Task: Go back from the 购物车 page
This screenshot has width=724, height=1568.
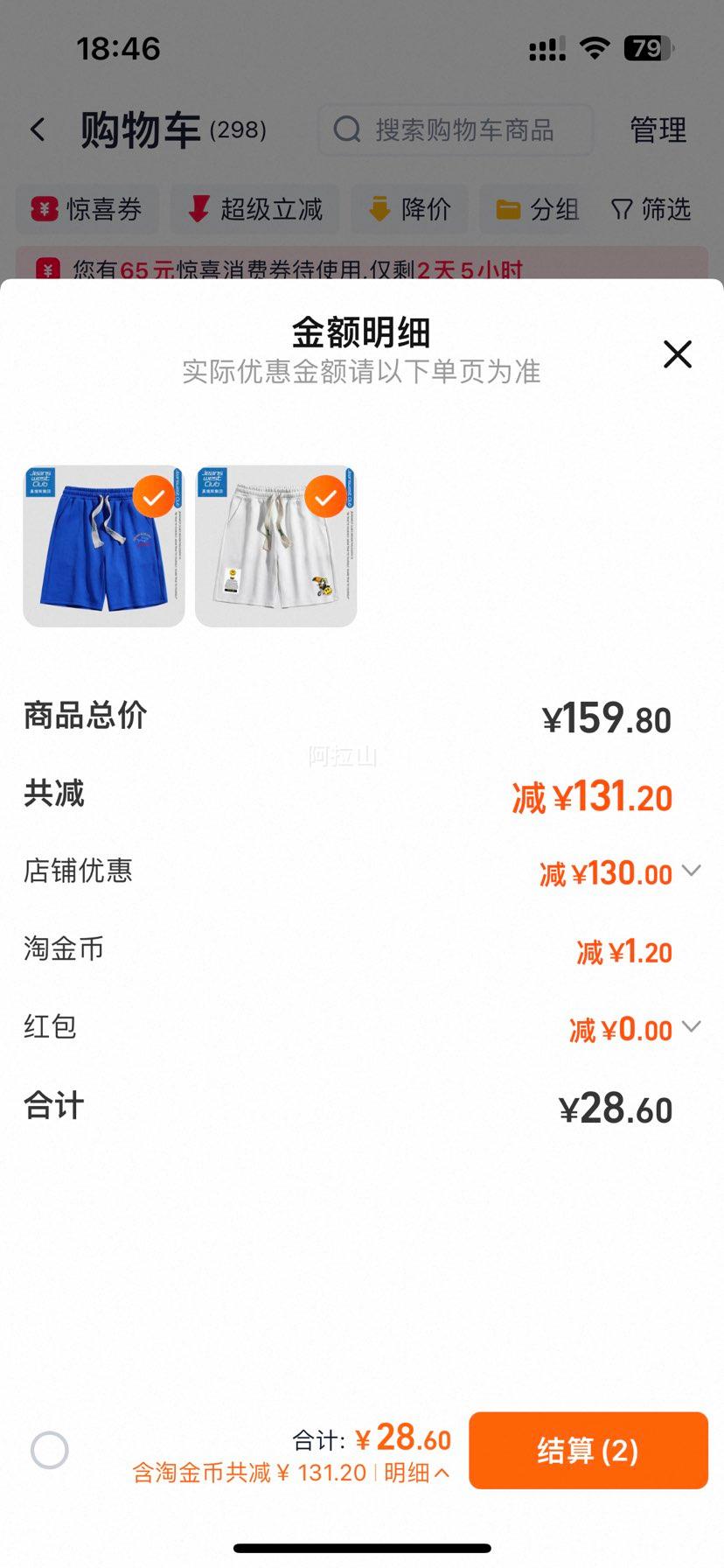Action: point(38,130)
